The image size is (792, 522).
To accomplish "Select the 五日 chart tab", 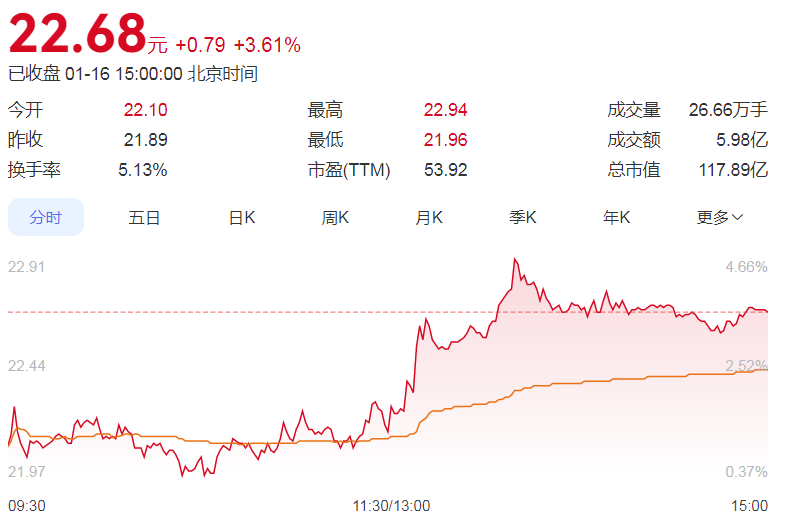I will pos(144,217).
